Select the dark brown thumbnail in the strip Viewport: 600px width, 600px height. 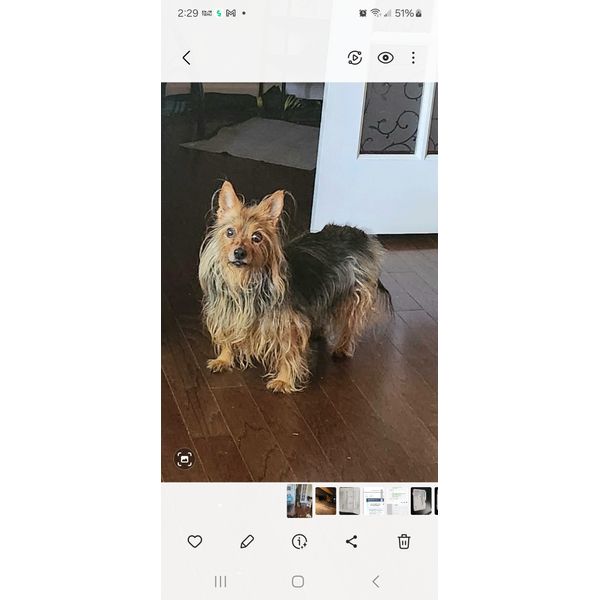326,501
